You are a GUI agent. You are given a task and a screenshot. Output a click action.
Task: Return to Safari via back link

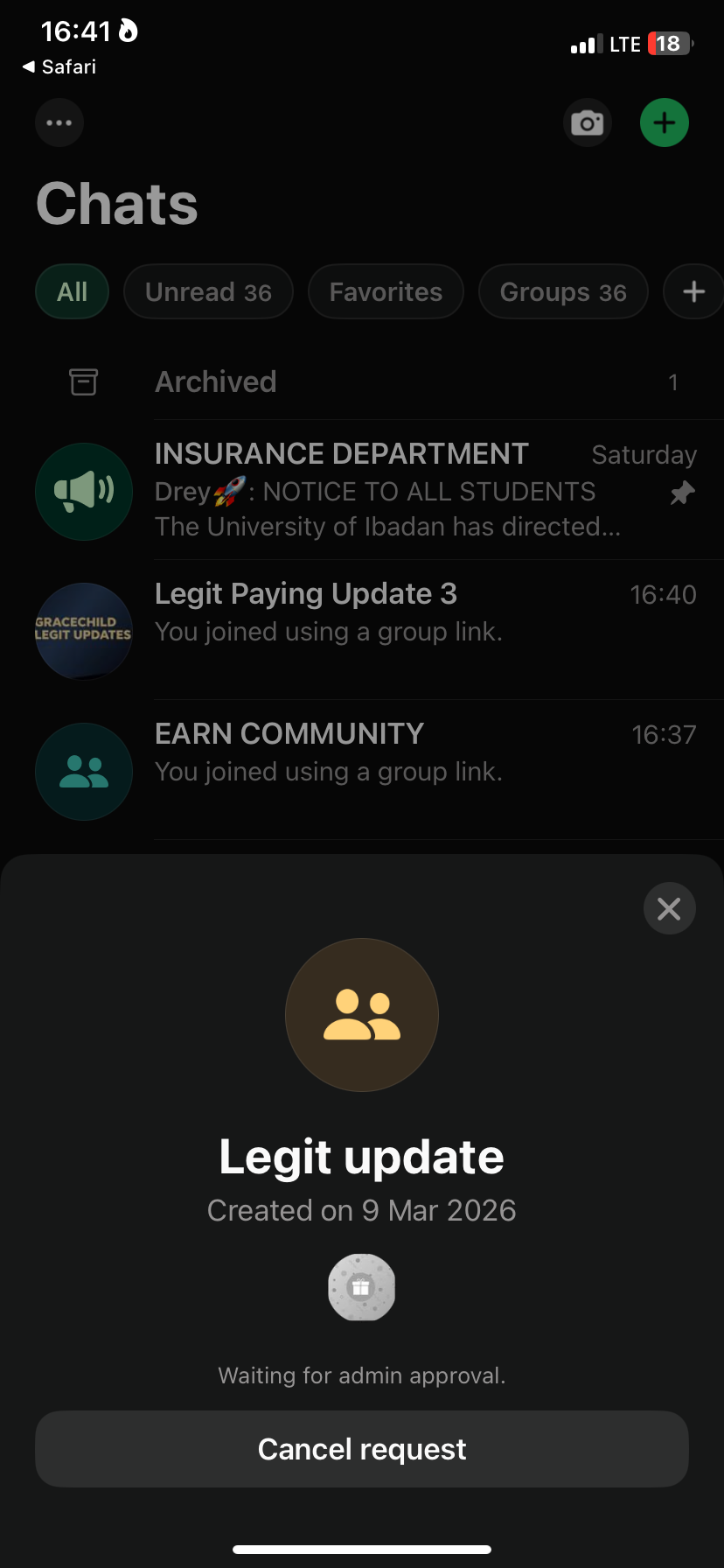59,67
